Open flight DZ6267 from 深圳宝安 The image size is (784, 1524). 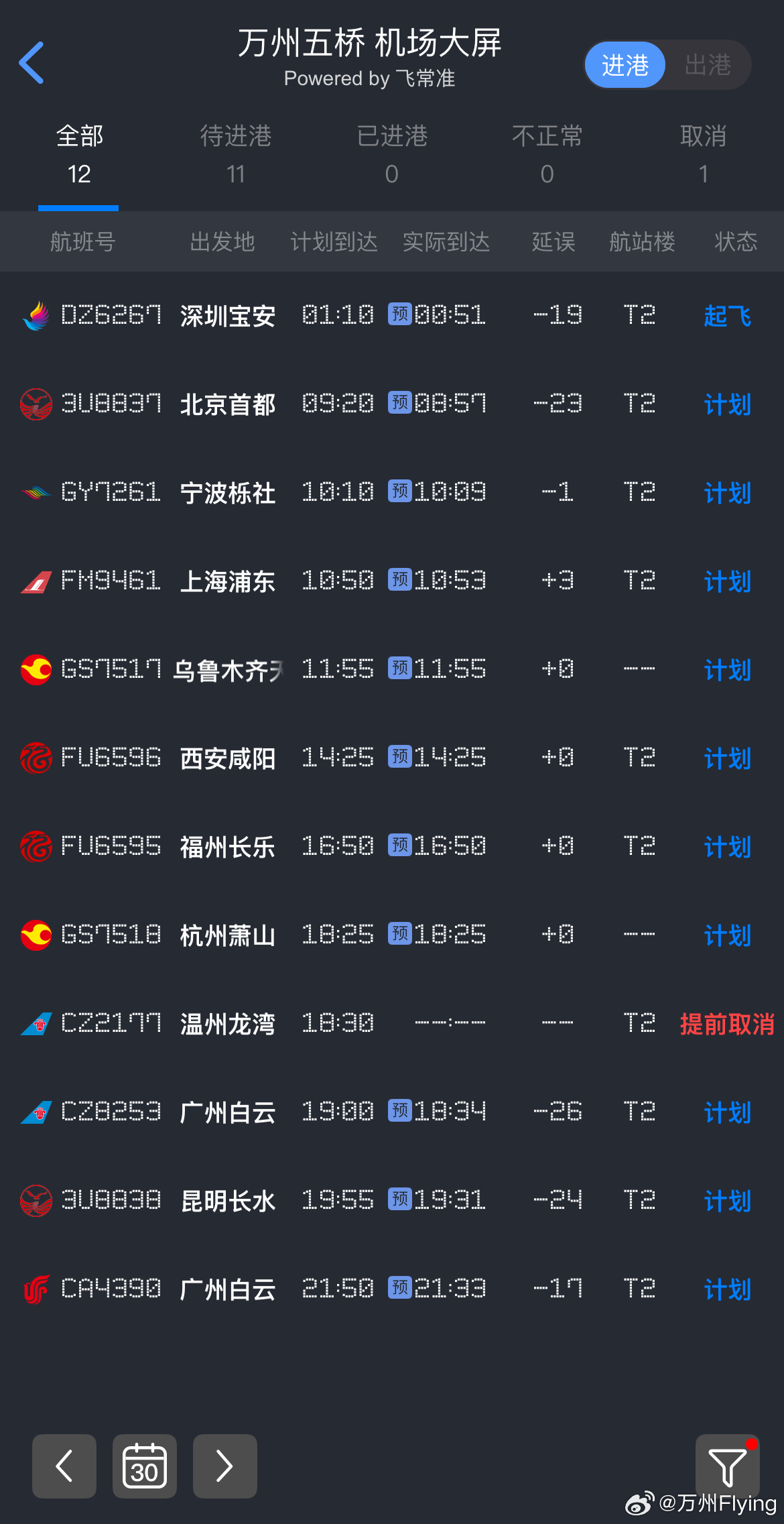pos(392,315)
